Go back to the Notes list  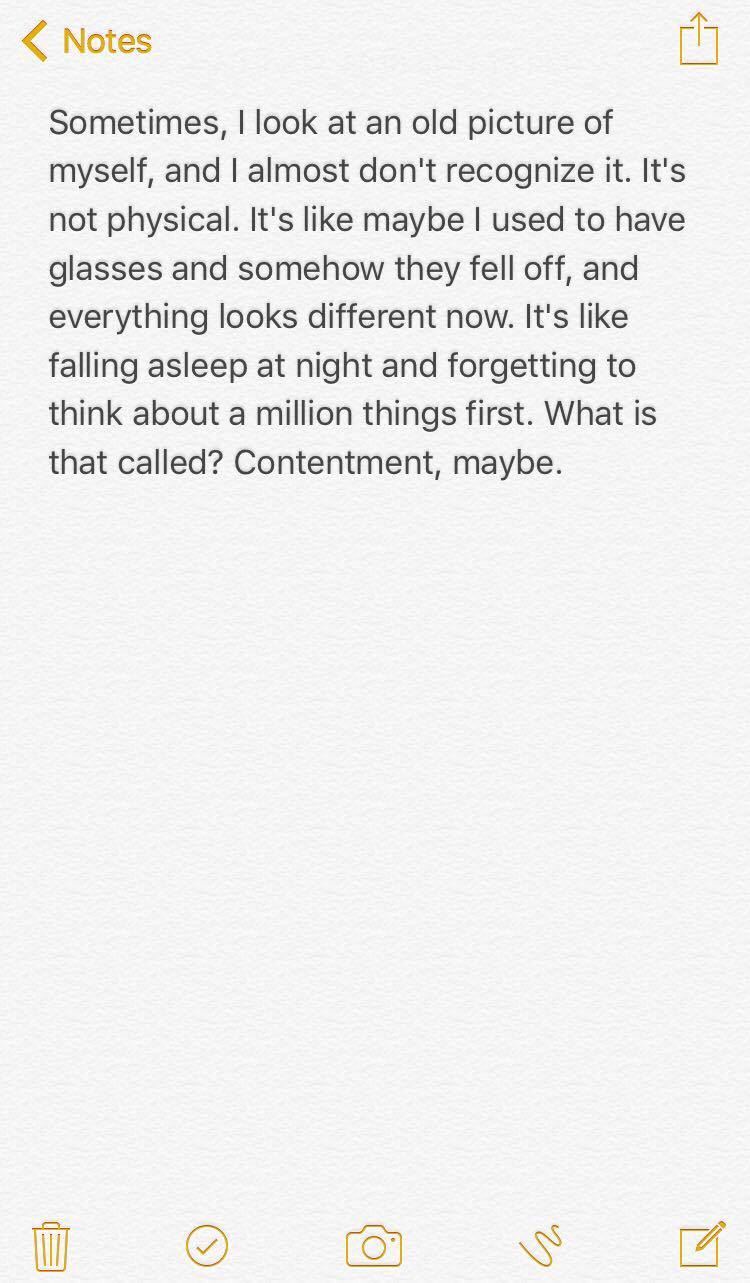coord(86,41)
